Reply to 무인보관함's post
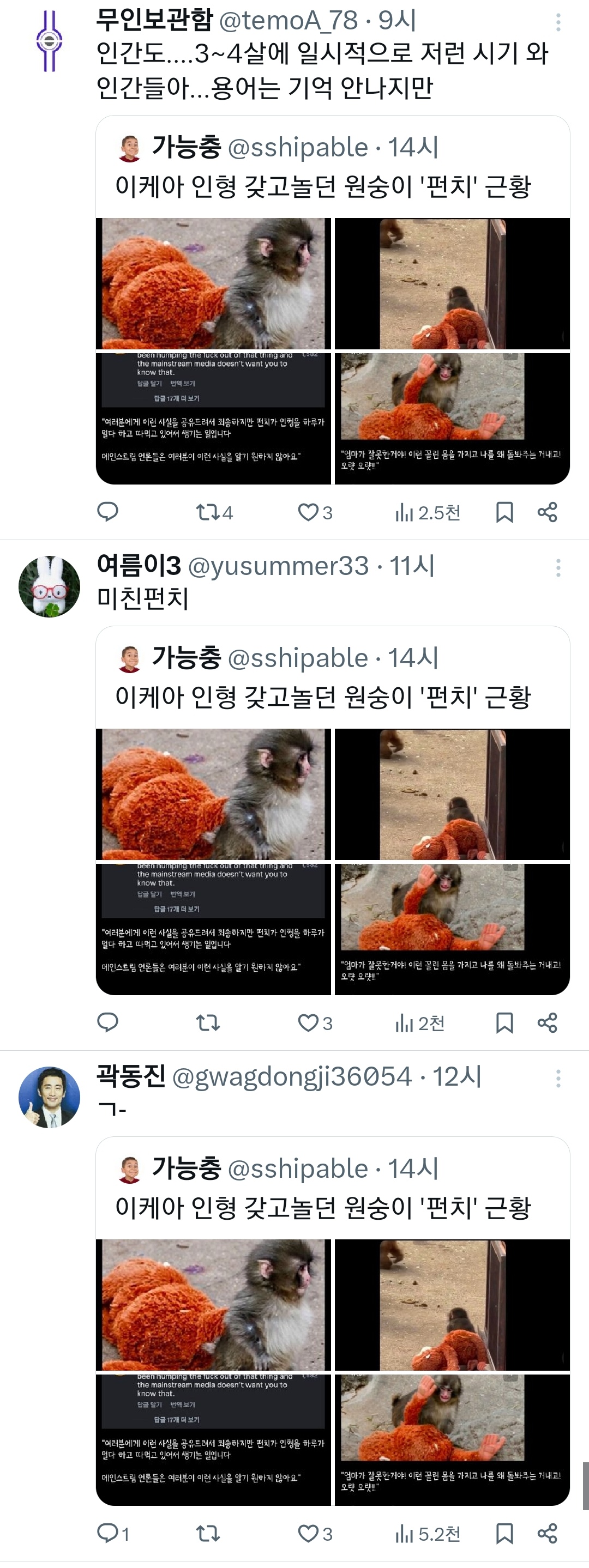This screenshot has height=1568, width=589. (x=108, y=512)
